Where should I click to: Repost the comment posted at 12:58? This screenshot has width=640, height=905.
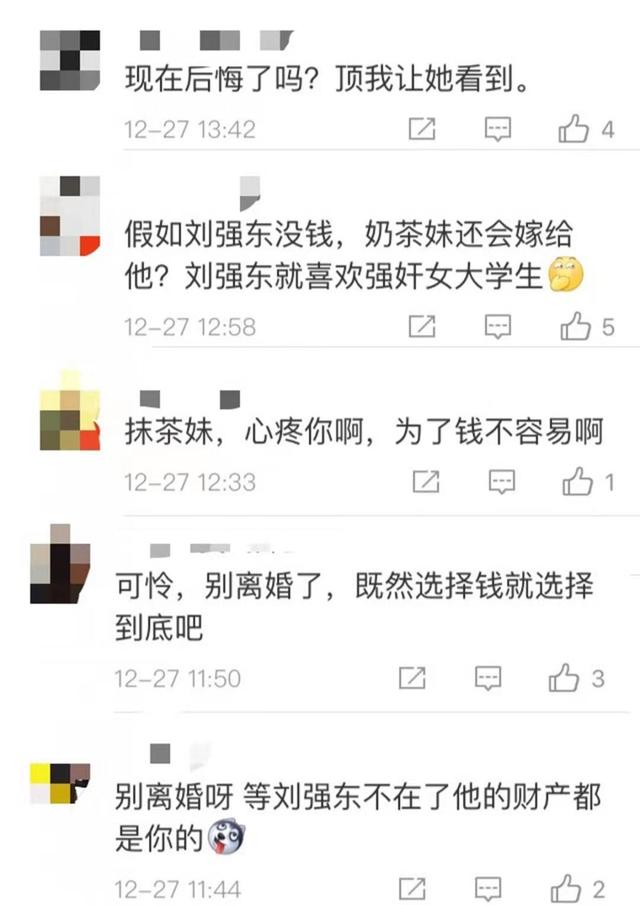423,326
